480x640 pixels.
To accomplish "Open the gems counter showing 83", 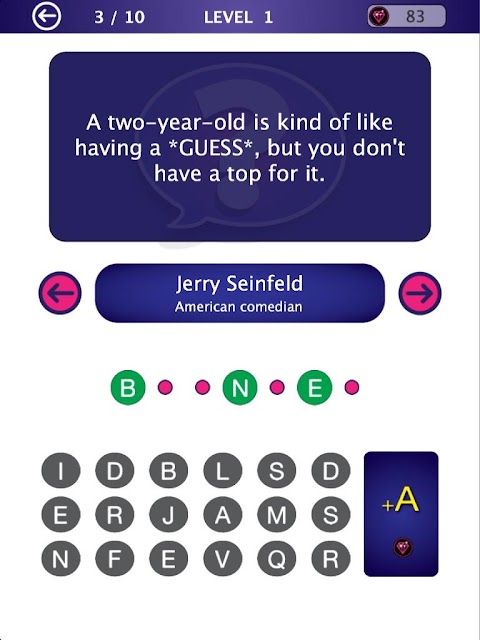I will click(x=407, y=16).
